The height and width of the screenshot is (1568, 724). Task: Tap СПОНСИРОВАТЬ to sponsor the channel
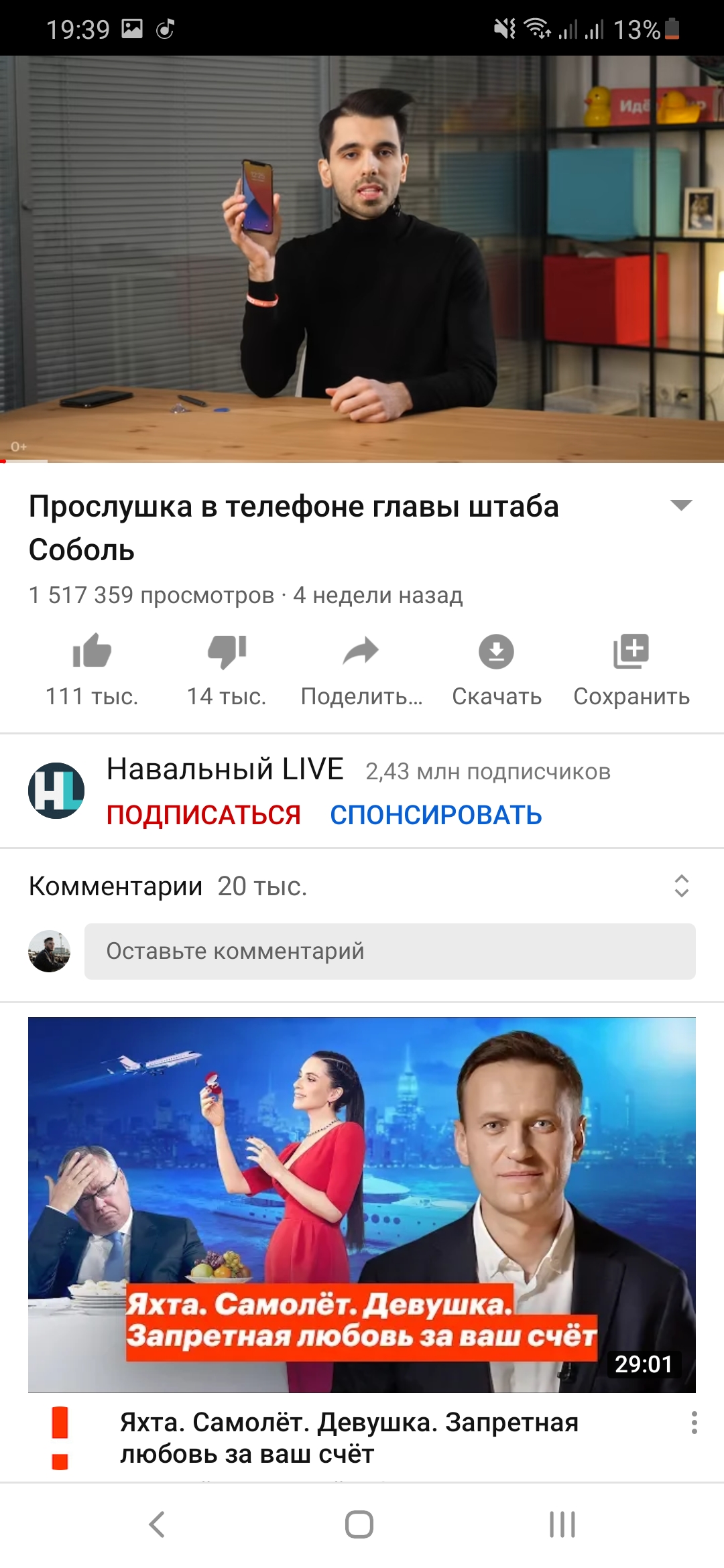[x=436, y=815]
